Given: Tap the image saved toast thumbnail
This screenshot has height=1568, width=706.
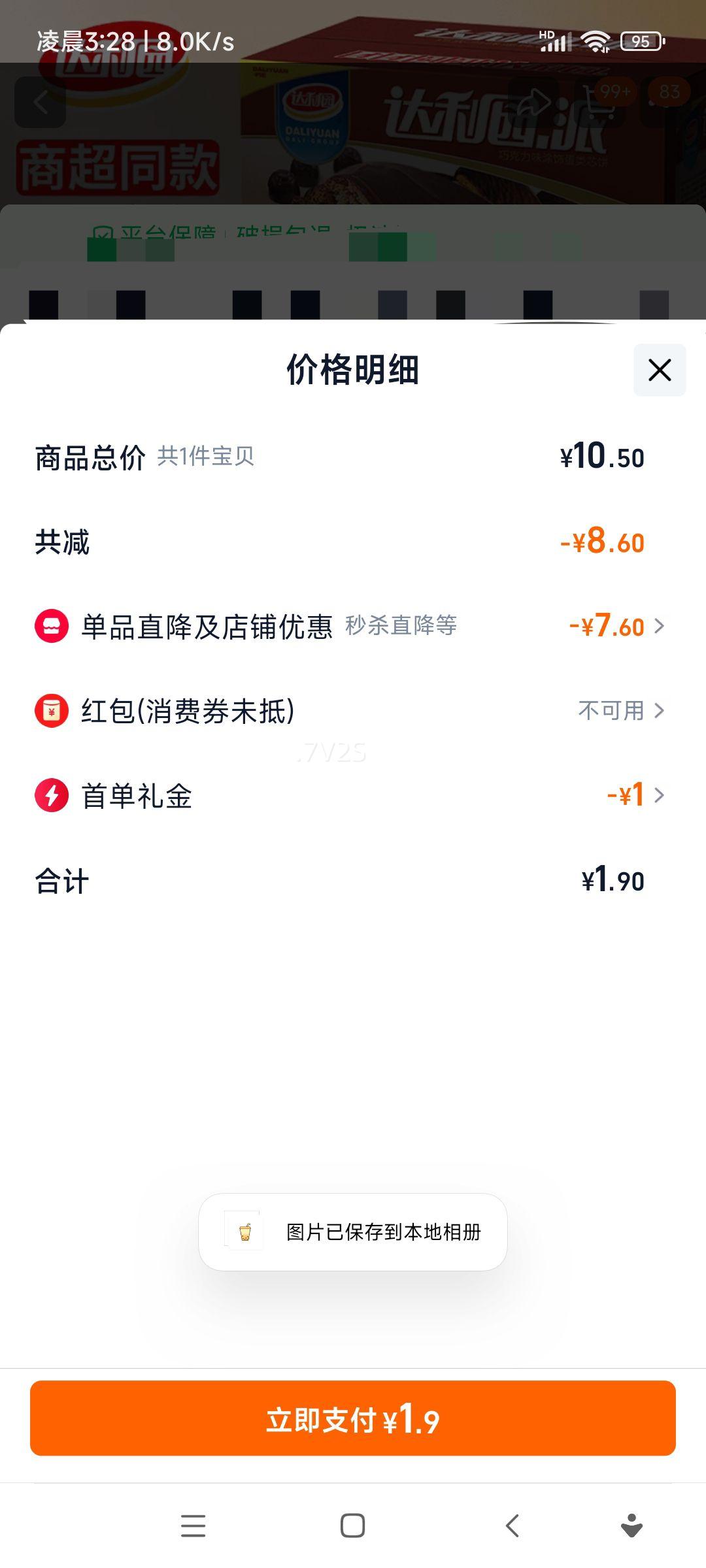Looking at the screenshot, I should pyautogui.click(x=244, y=1232).
